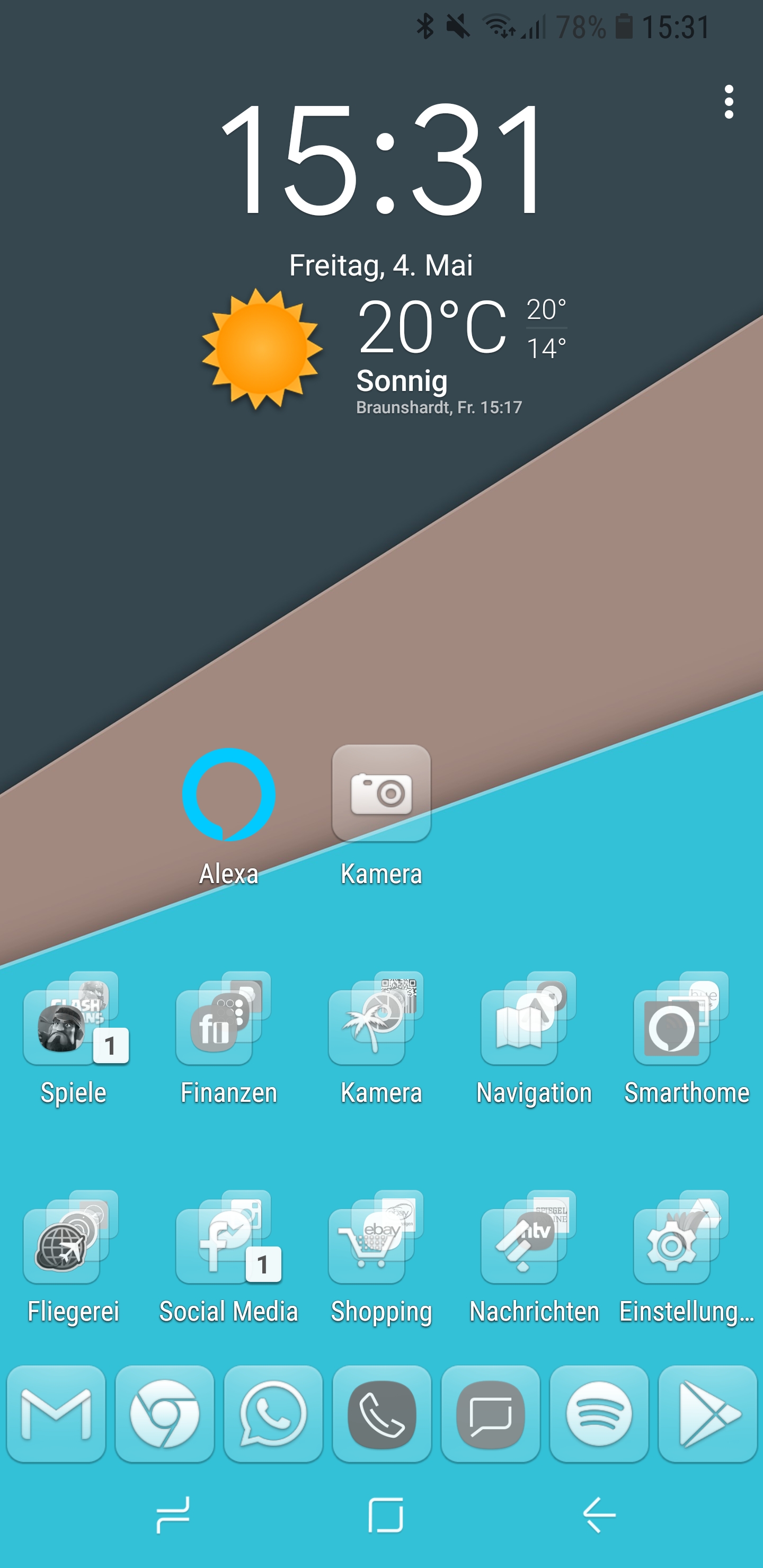Open WhatsApp from the dock
763x1568 pixels.
273,1413
